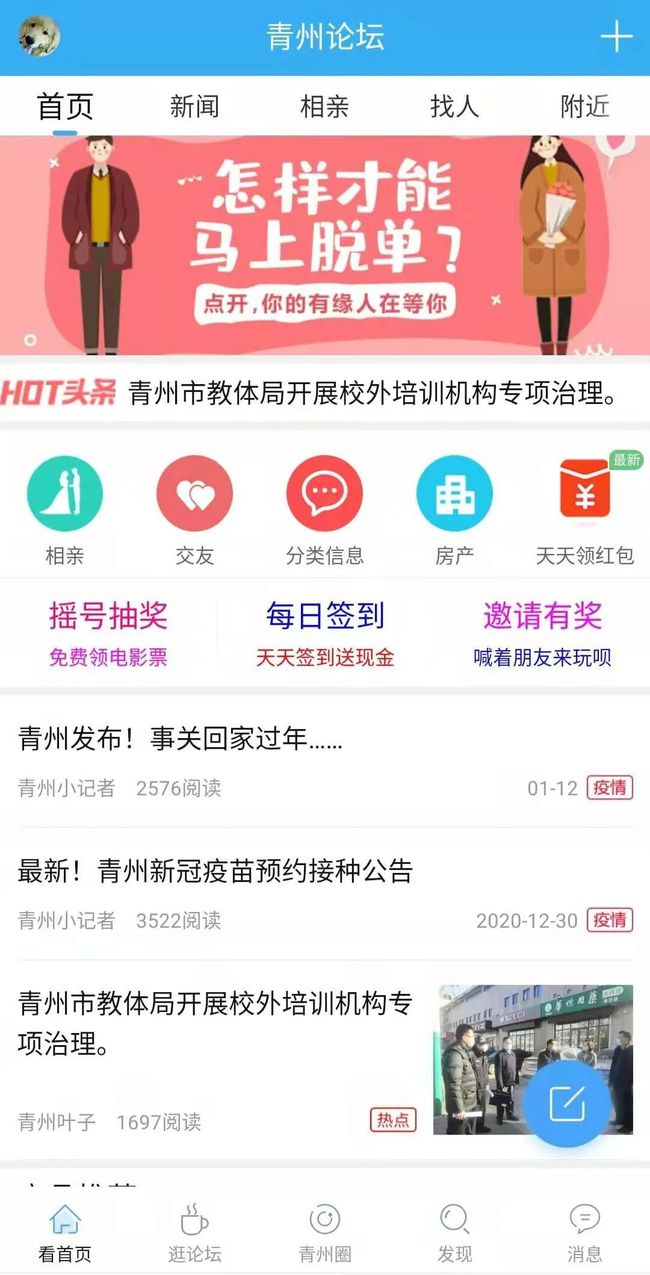Switch to the 新闻 top tab
The width and height of the screenshot is (650, 1275).
tap(194, 106)
